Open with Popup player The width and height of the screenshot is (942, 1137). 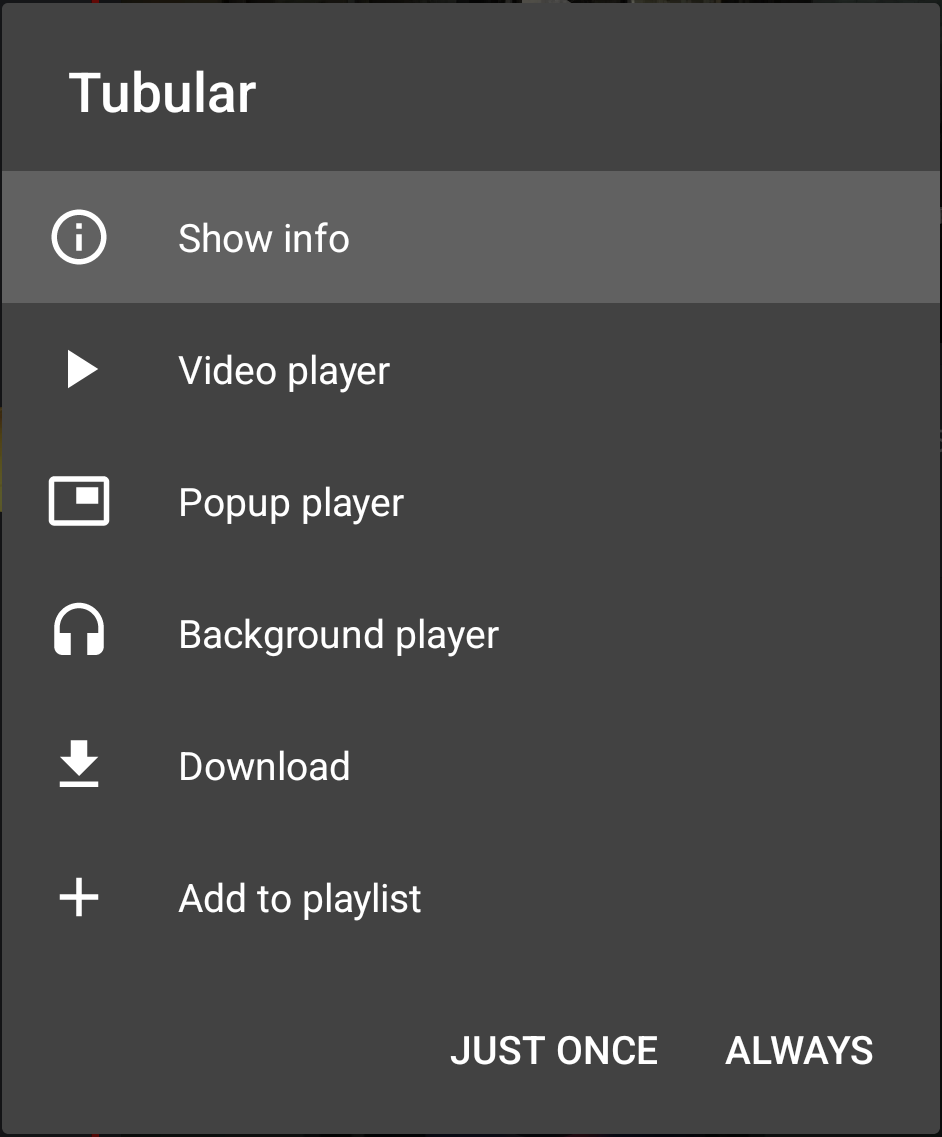[x=291, y=502]
